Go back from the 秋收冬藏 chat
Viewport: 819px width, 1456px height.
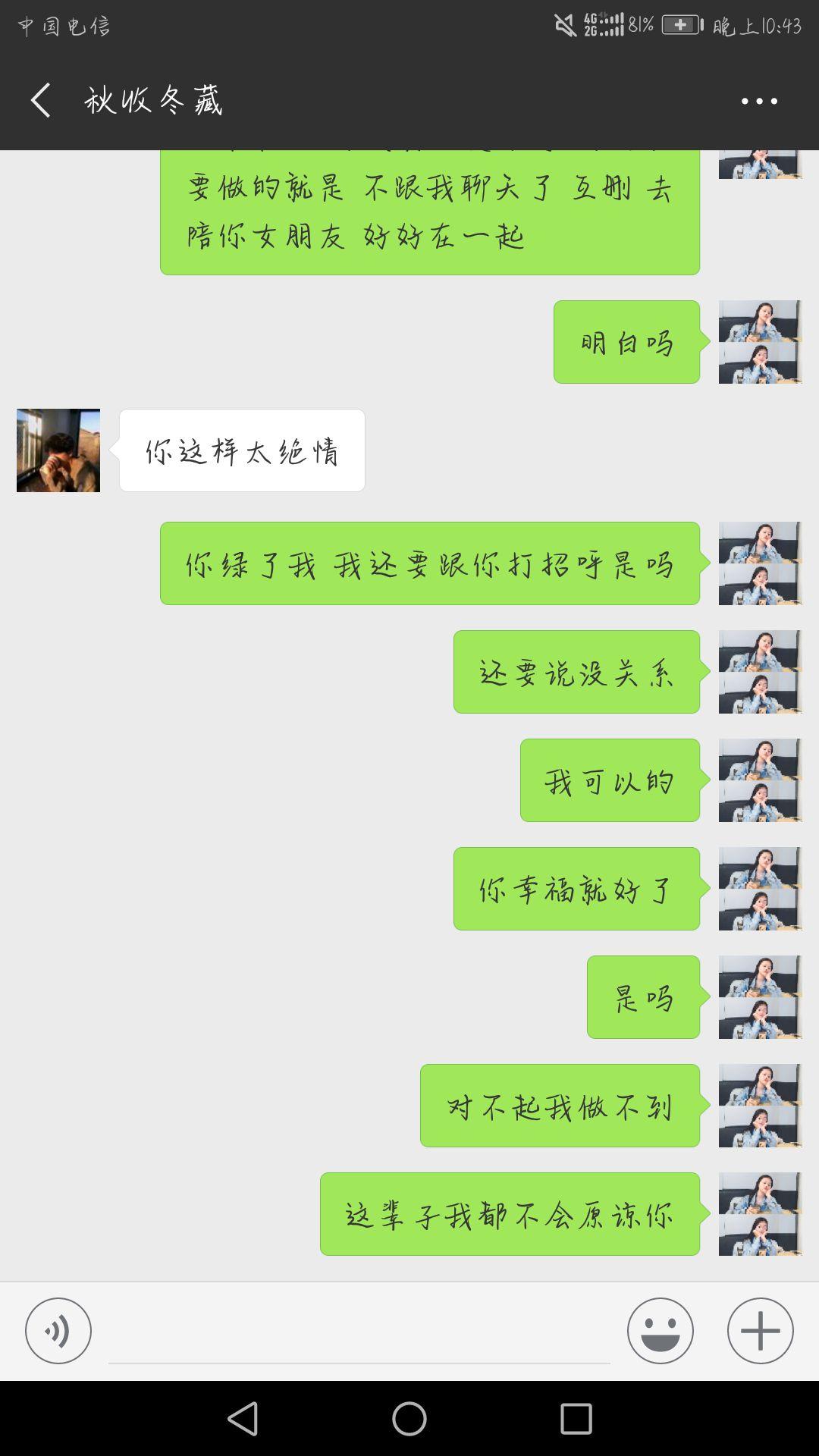(x=40, y=100)
